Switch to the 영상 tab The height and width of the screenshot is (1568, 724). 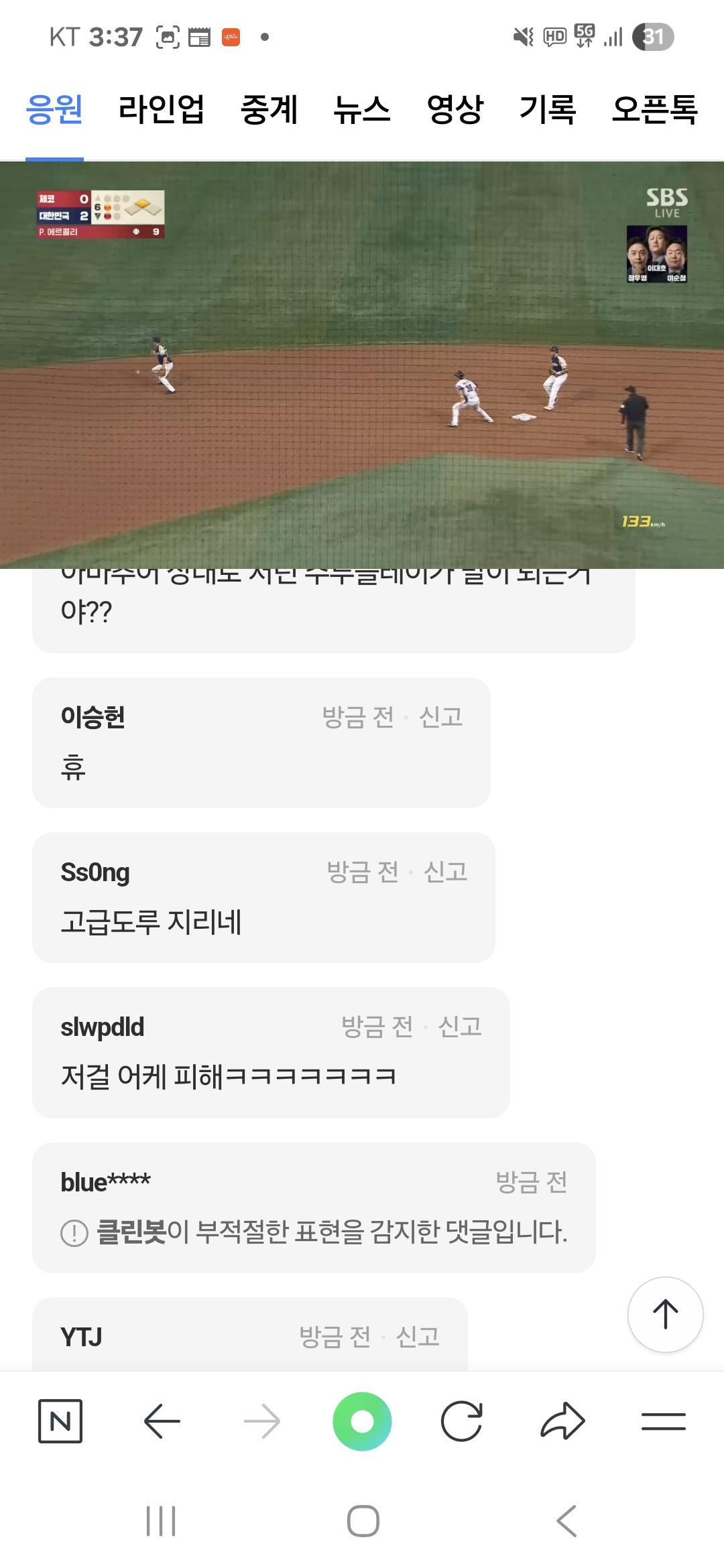(456, 113)
